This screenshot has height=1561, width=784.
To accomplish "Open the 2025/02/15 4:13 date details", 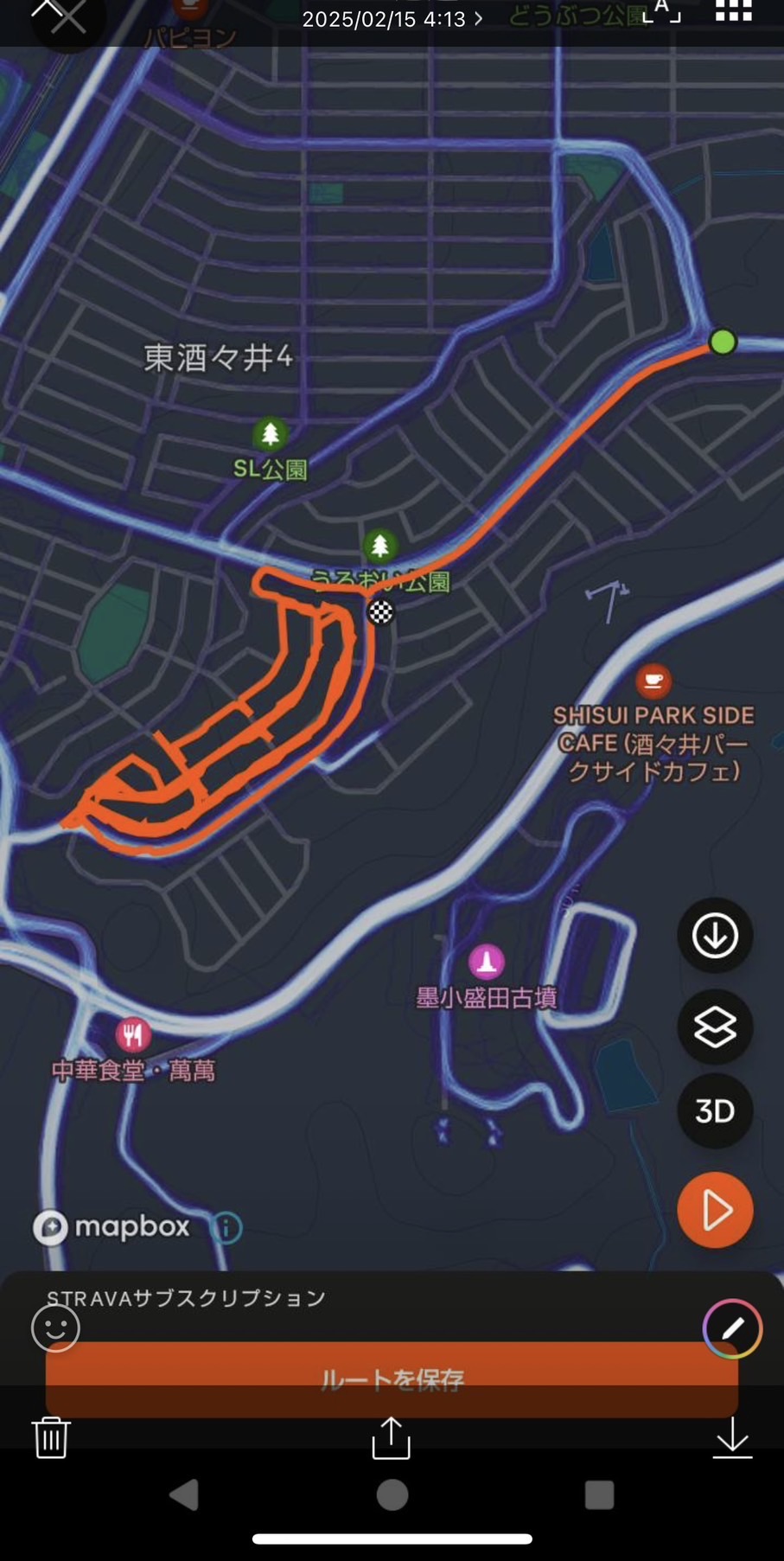I will [392, 19].
